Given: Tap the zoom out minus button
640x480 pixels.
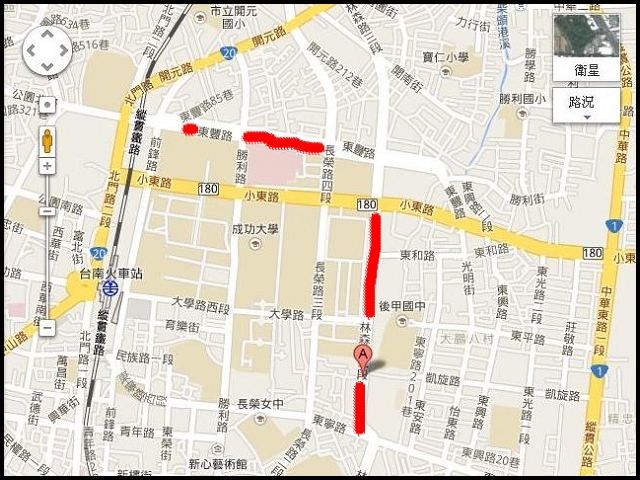Looking at the screenshot, I should [47, 327].
